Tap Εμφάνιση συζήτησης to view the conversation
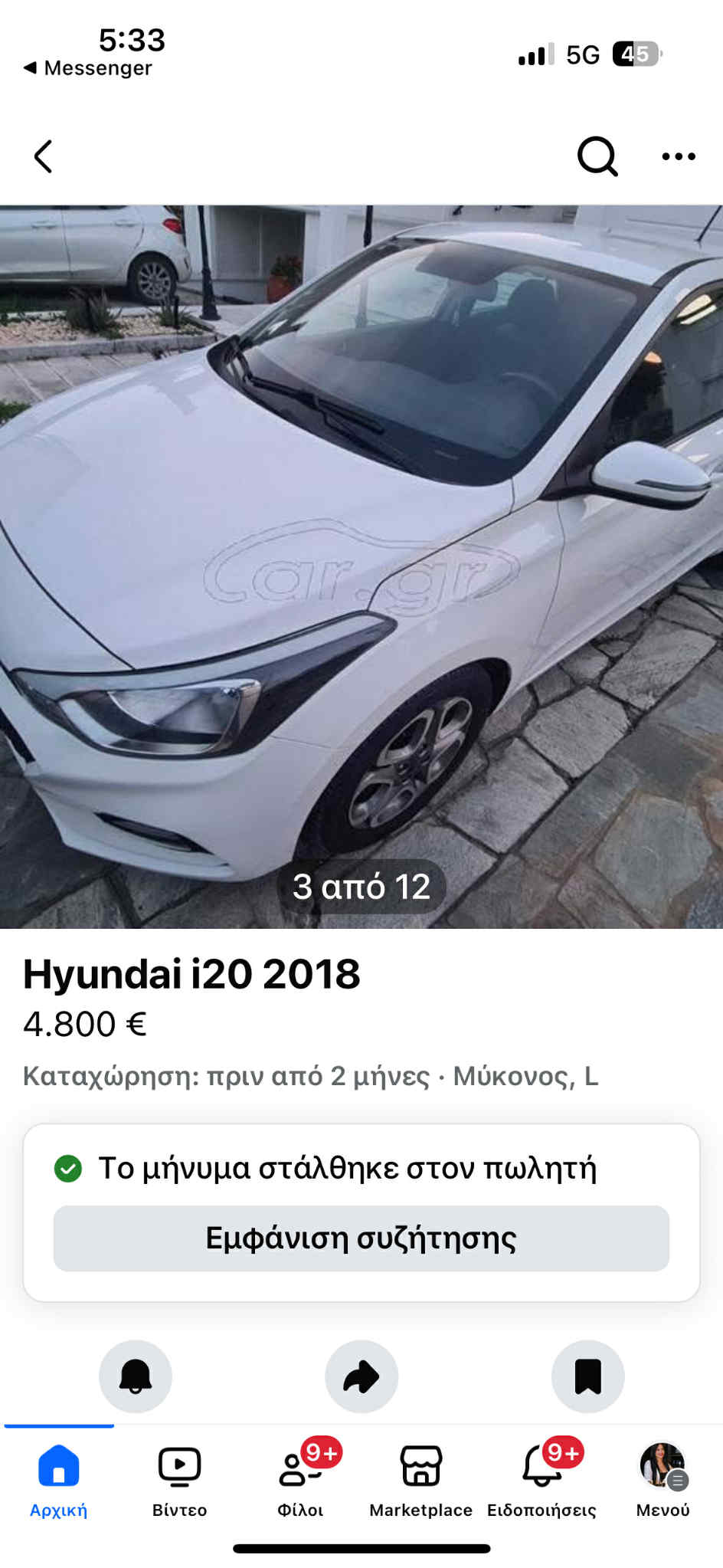The image size is (723, 1568). [x=361, y=1238]
